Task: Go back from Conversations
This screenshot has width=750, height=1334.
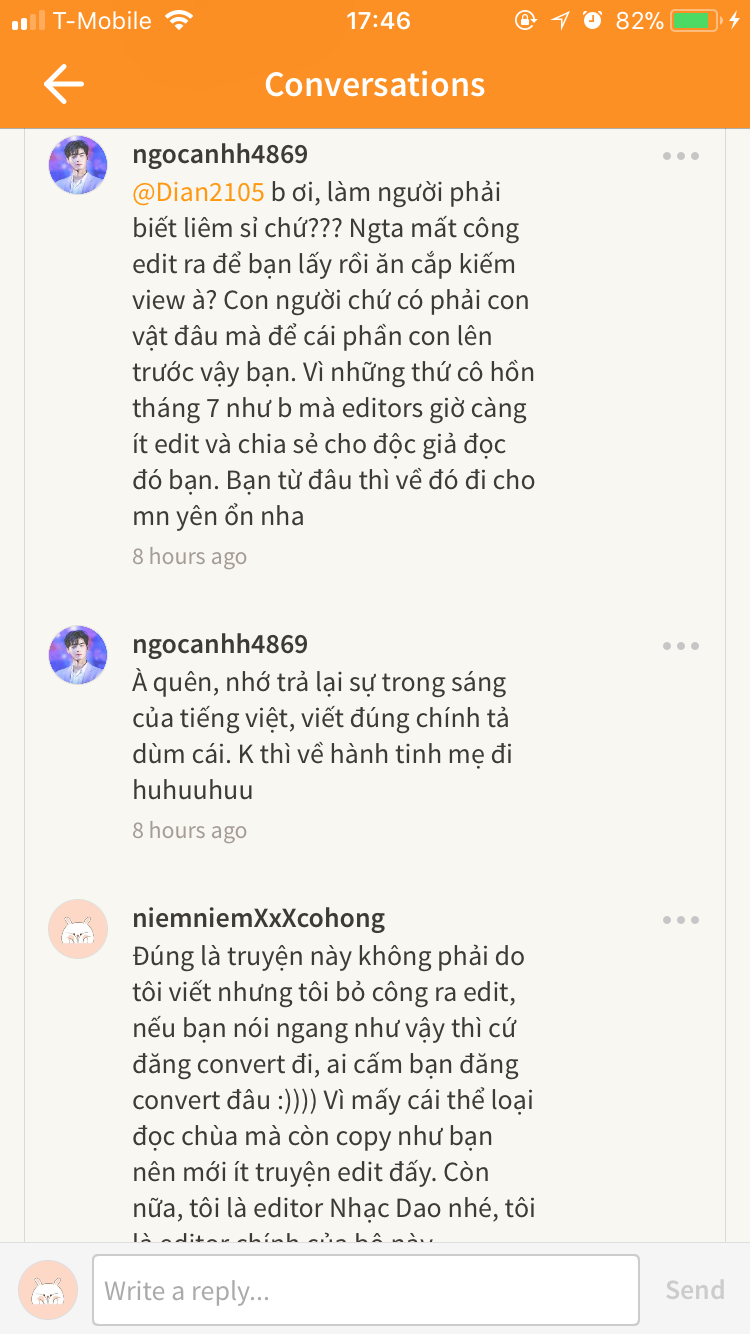Action: click(x=63, y=85)
